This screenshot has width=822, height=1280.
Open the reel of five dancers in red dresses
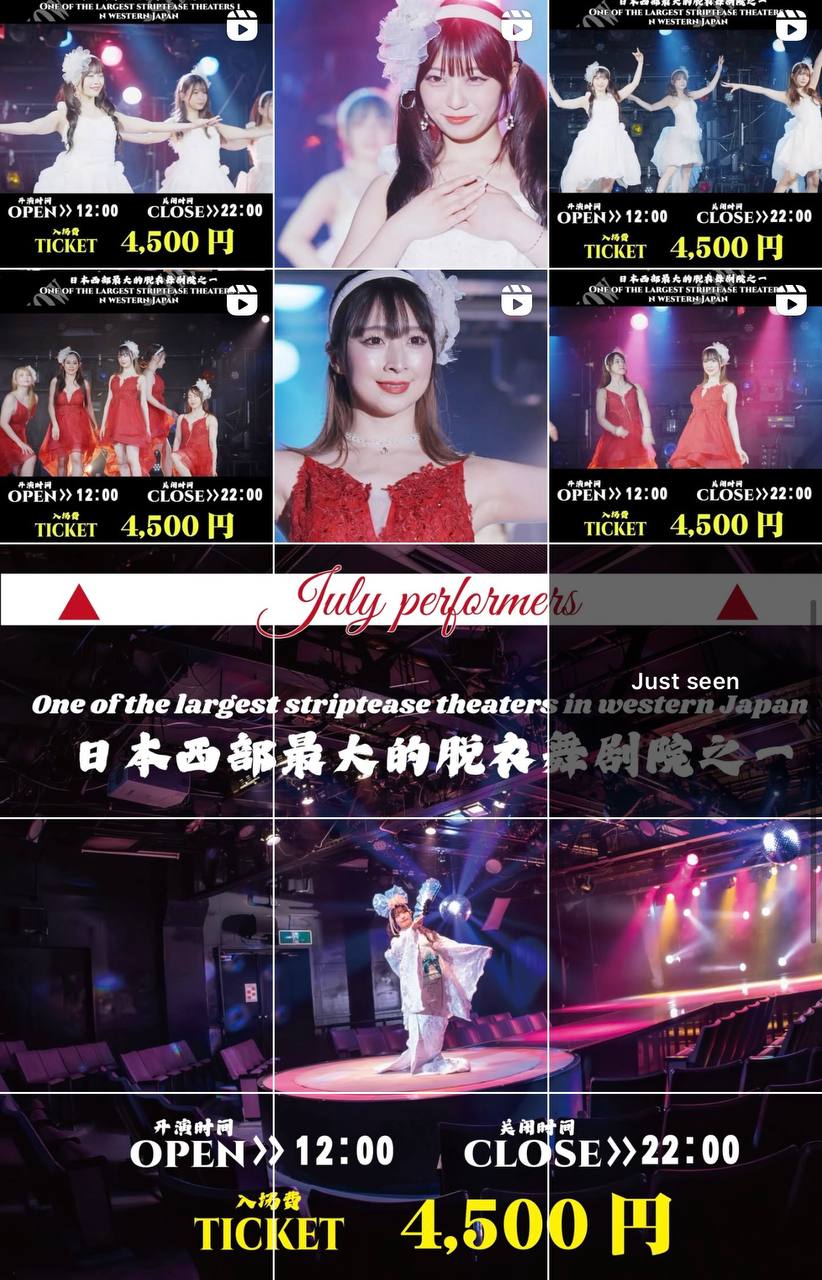[x=136, y=407]
